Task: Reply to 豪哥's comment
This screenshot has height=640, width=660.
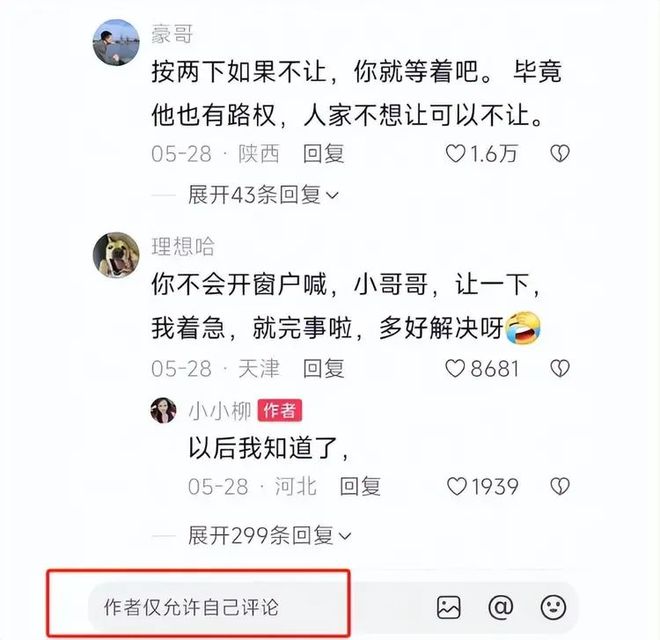Action: pyautogui.click(x=323, y=153)
